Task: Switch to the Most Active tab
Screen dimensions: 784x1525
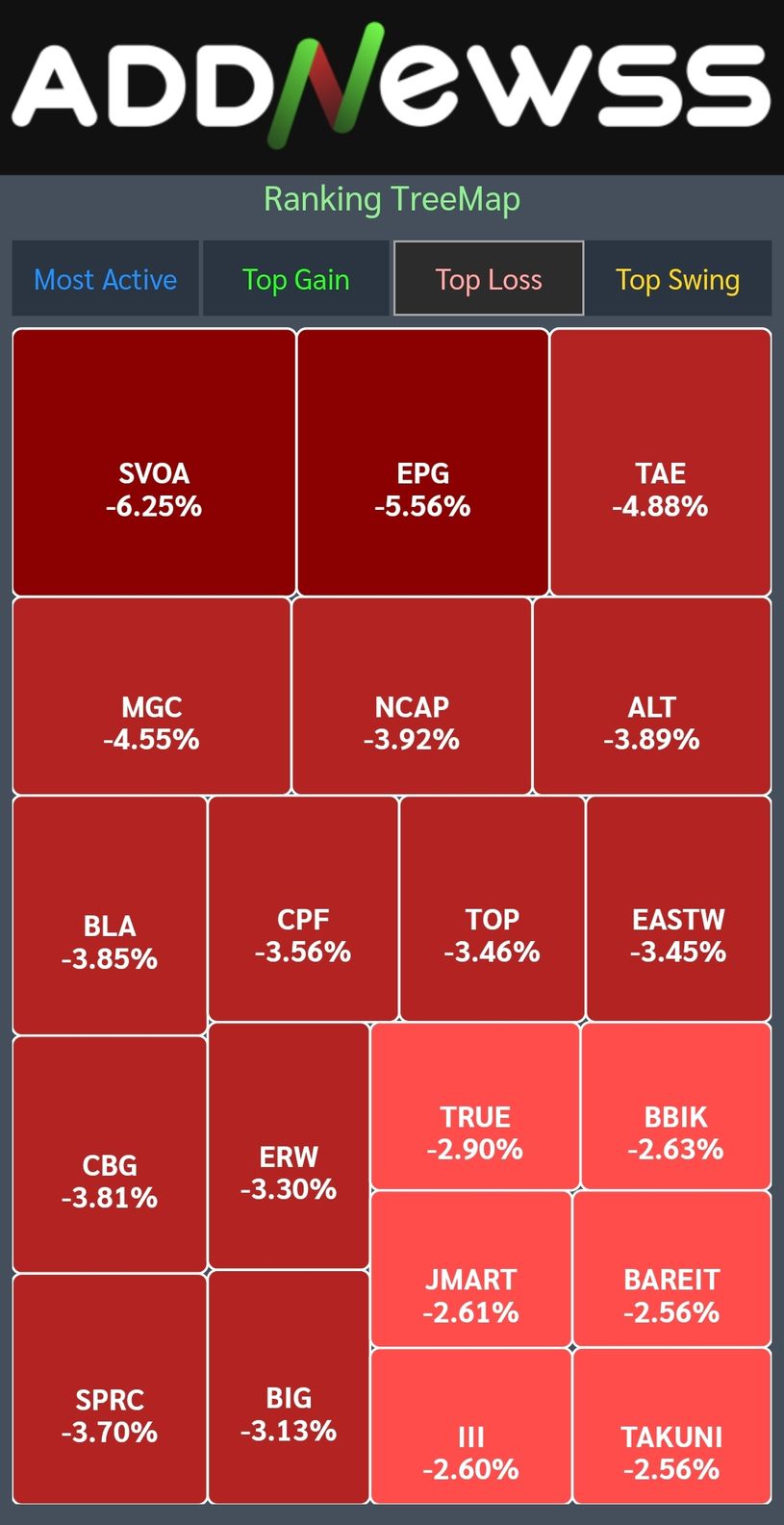Action: click(105, 279)
